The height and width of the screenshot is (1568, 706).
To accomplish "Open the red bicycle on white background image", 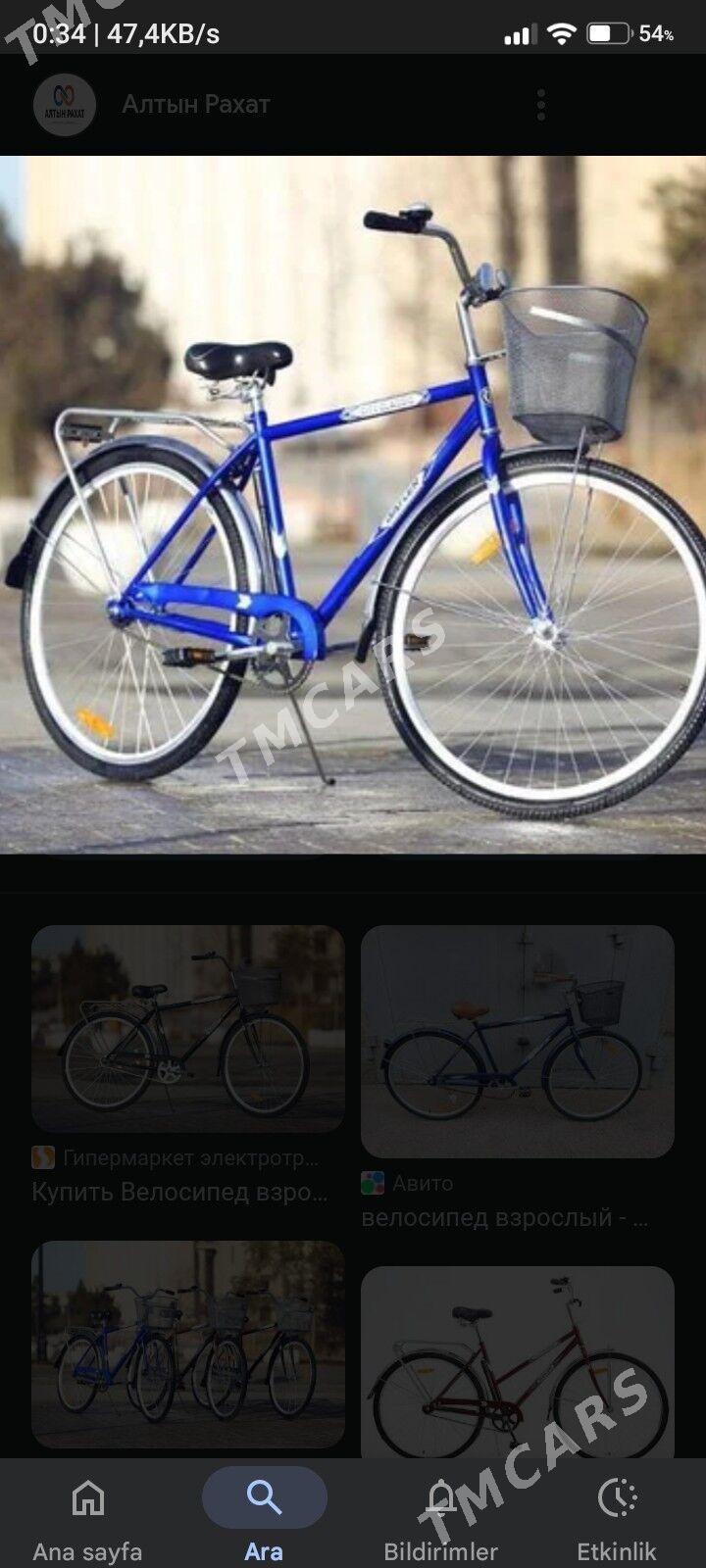I will pos(517,1362).
